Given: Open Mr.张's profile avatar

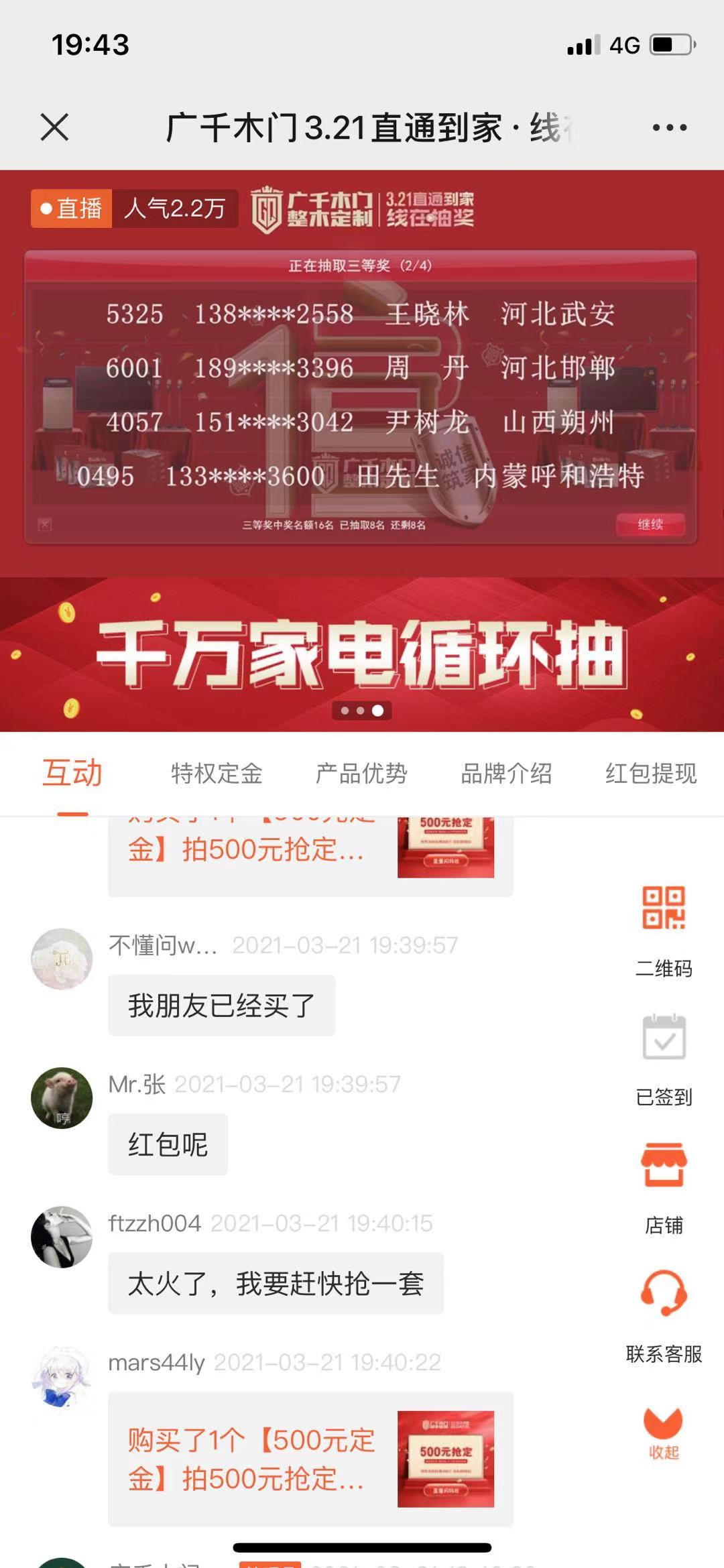Looking at the screenshot, I should click(x=62, y=1098).
